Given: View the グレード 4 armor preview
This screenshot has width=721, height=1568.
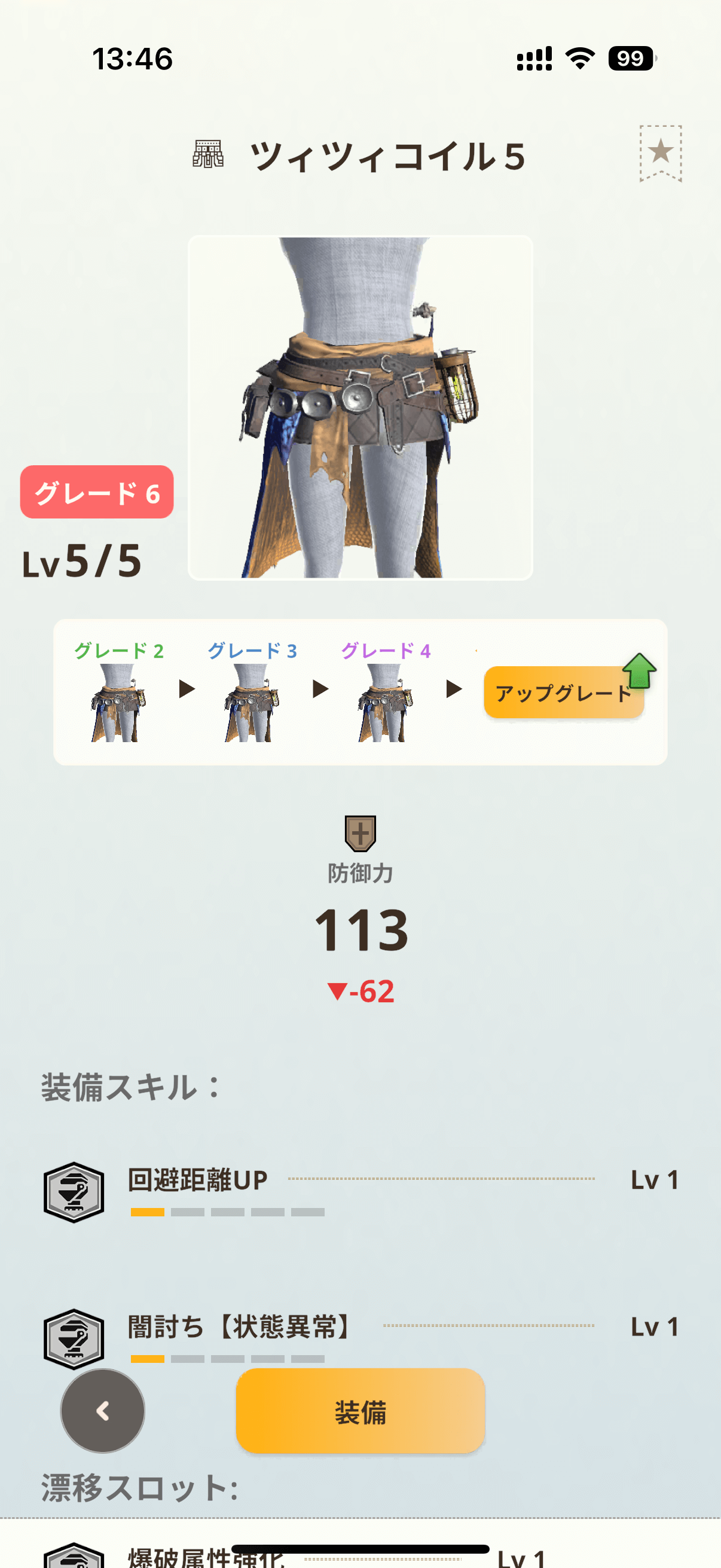Looking at the screenshot, I should pyautogui.click(x=385, y=702).
